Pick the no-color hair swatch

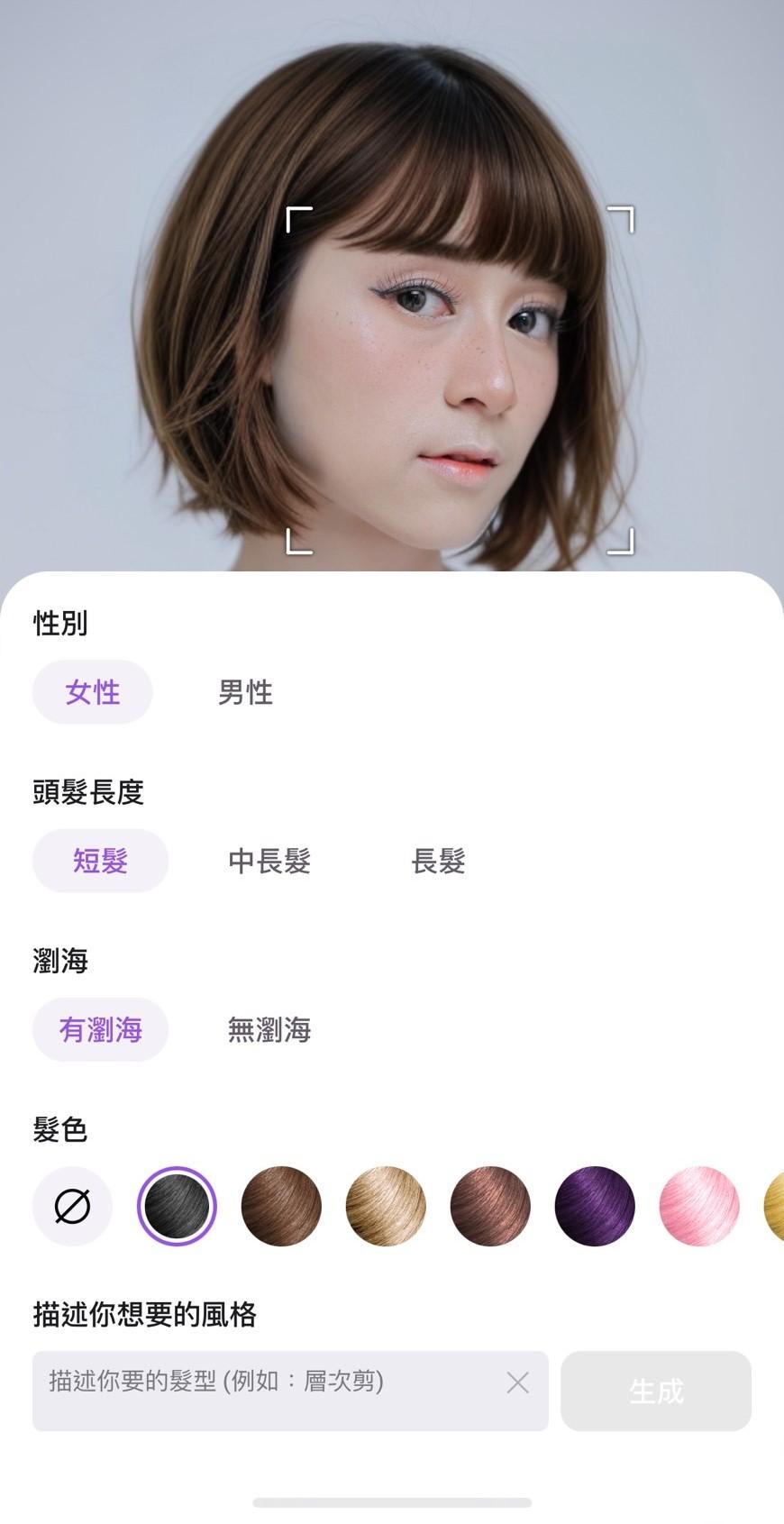tap(72, 1206)
